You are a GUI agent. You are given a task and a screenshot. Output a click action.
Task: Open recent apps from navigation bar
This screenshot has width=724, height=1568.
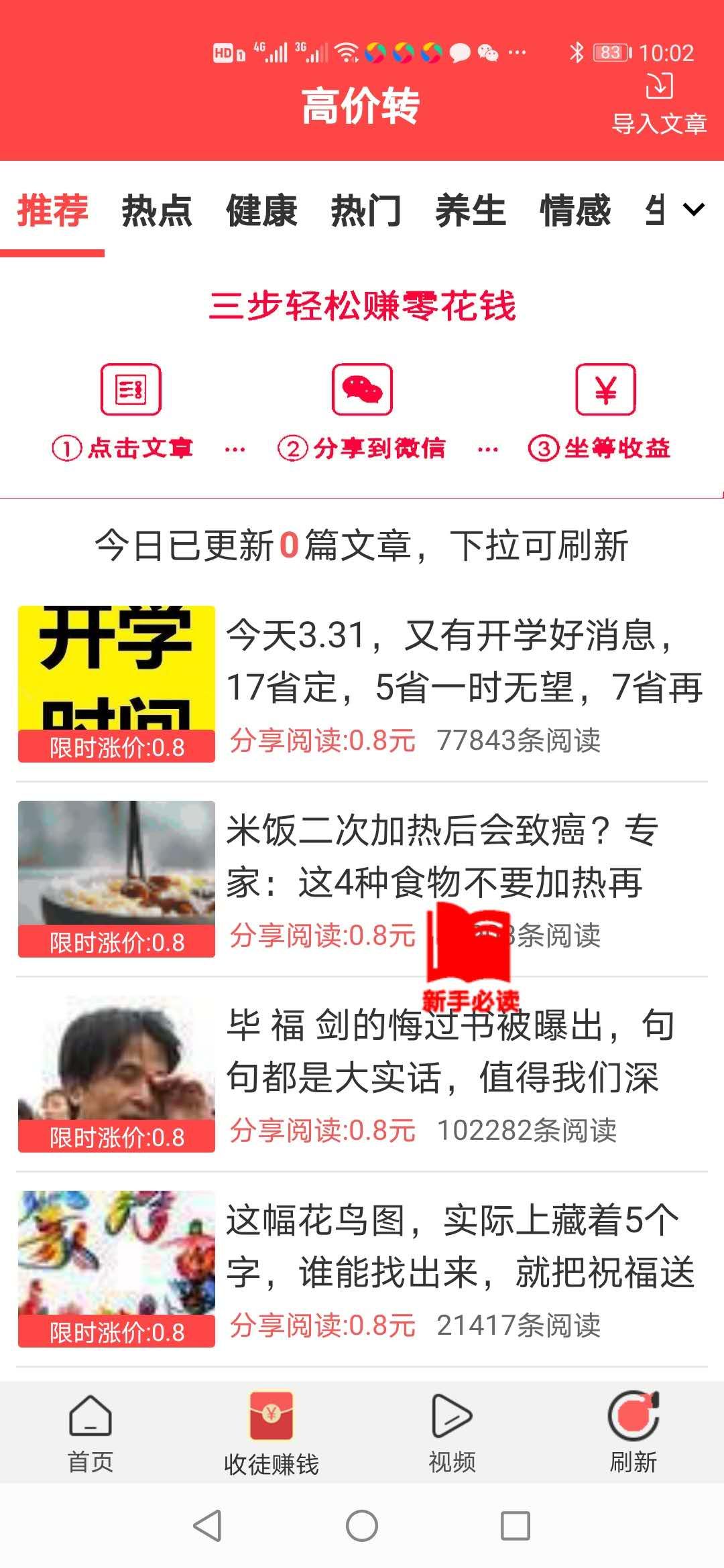pyautogui.click(x=516, y=1526)
